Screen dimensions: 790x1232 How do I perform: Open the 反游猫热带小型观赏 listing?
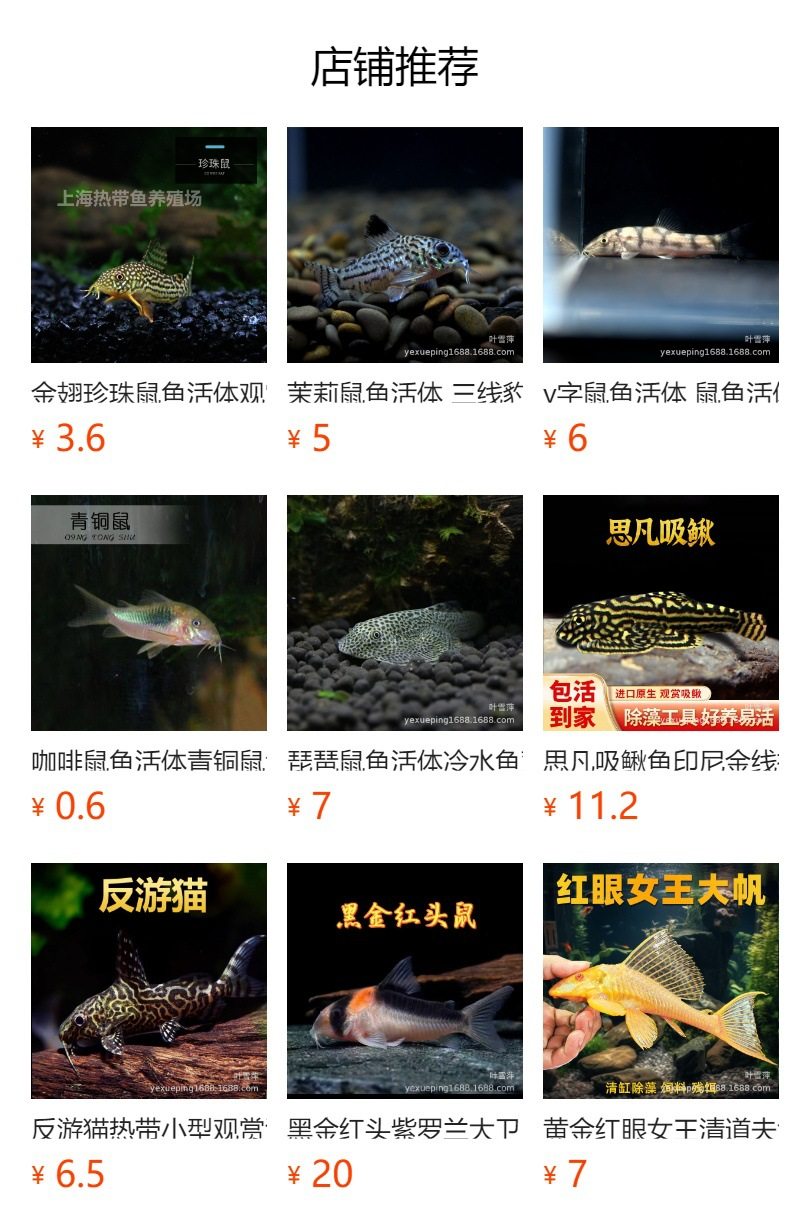click(149, 981)
